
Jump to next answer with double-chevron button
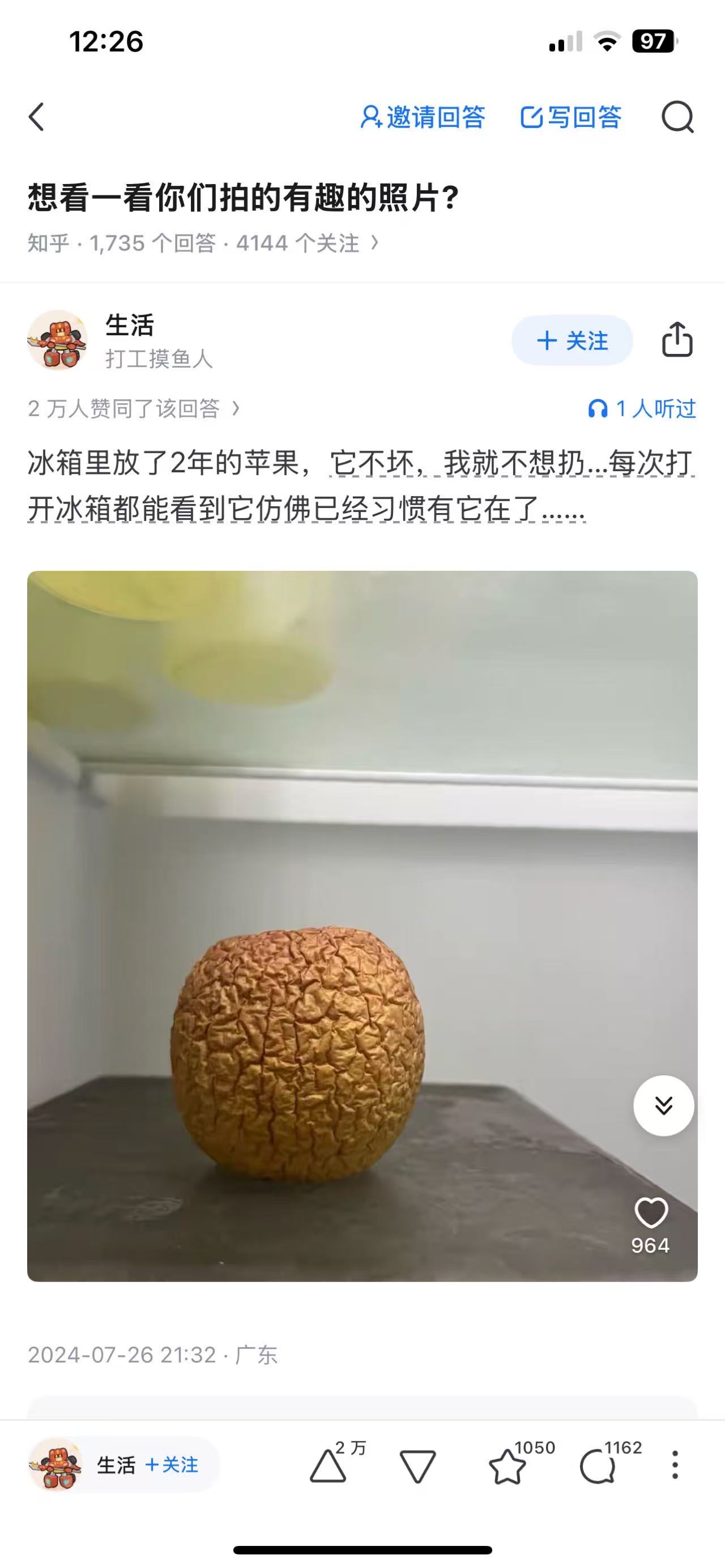point(663,1105)
